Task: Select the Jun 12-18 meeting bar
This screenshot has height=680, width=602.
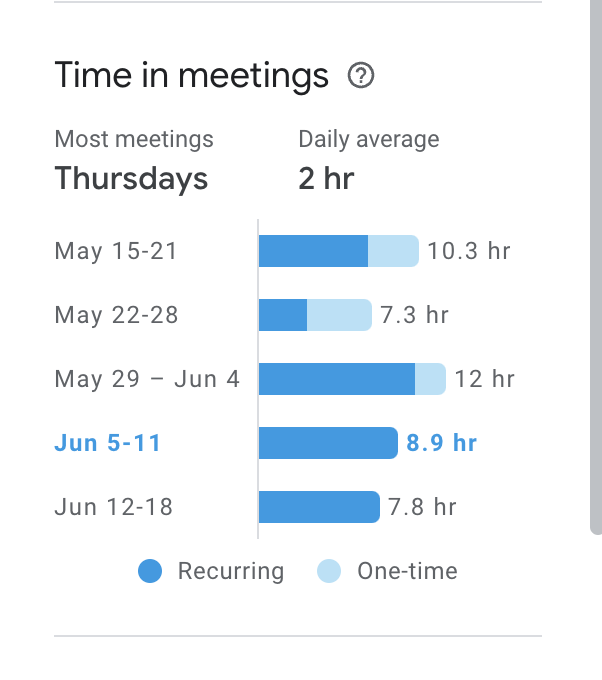Action: pos(319,507)
